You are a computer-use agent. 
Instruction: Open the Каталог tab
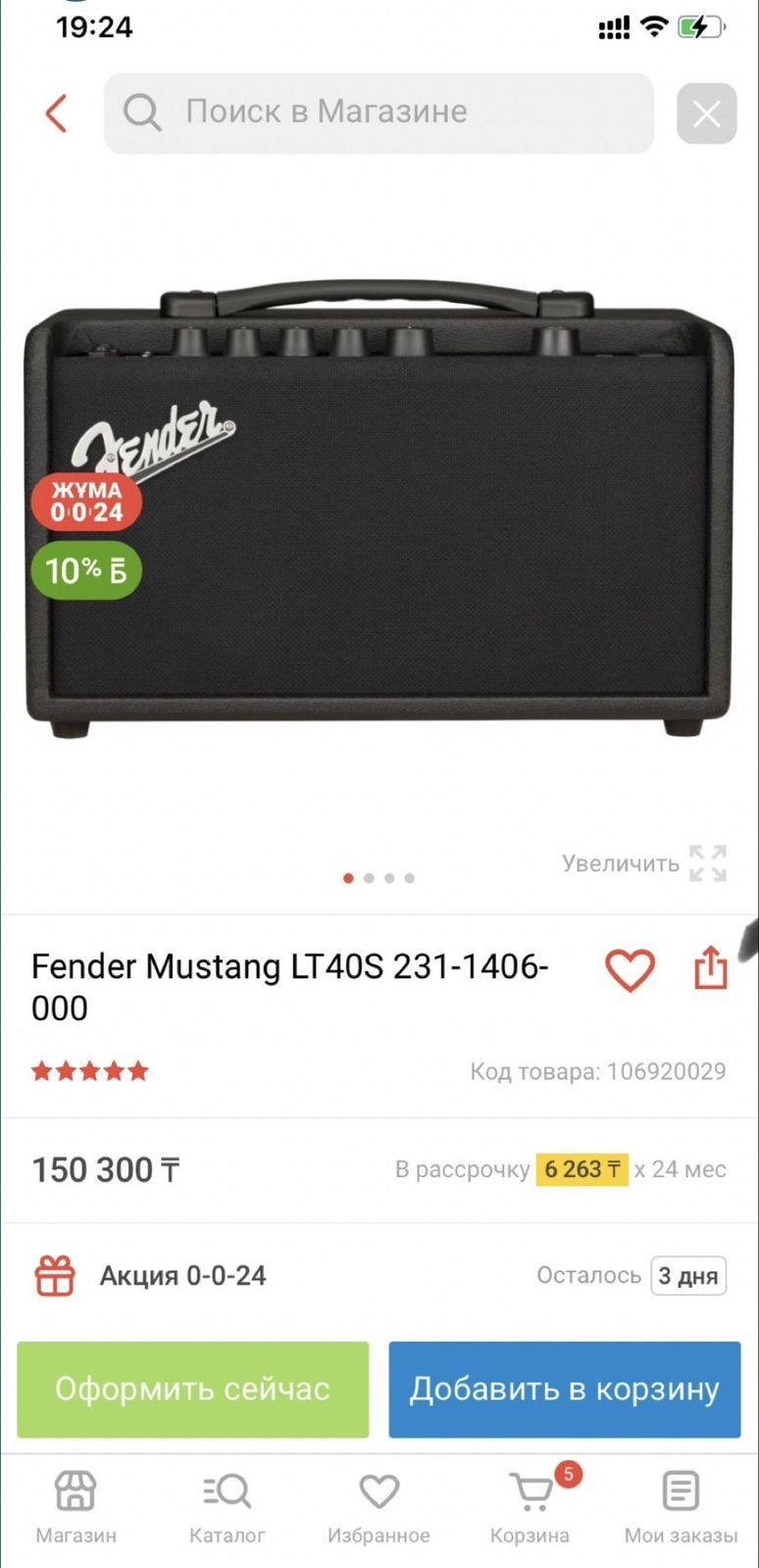coord(227,1507)
